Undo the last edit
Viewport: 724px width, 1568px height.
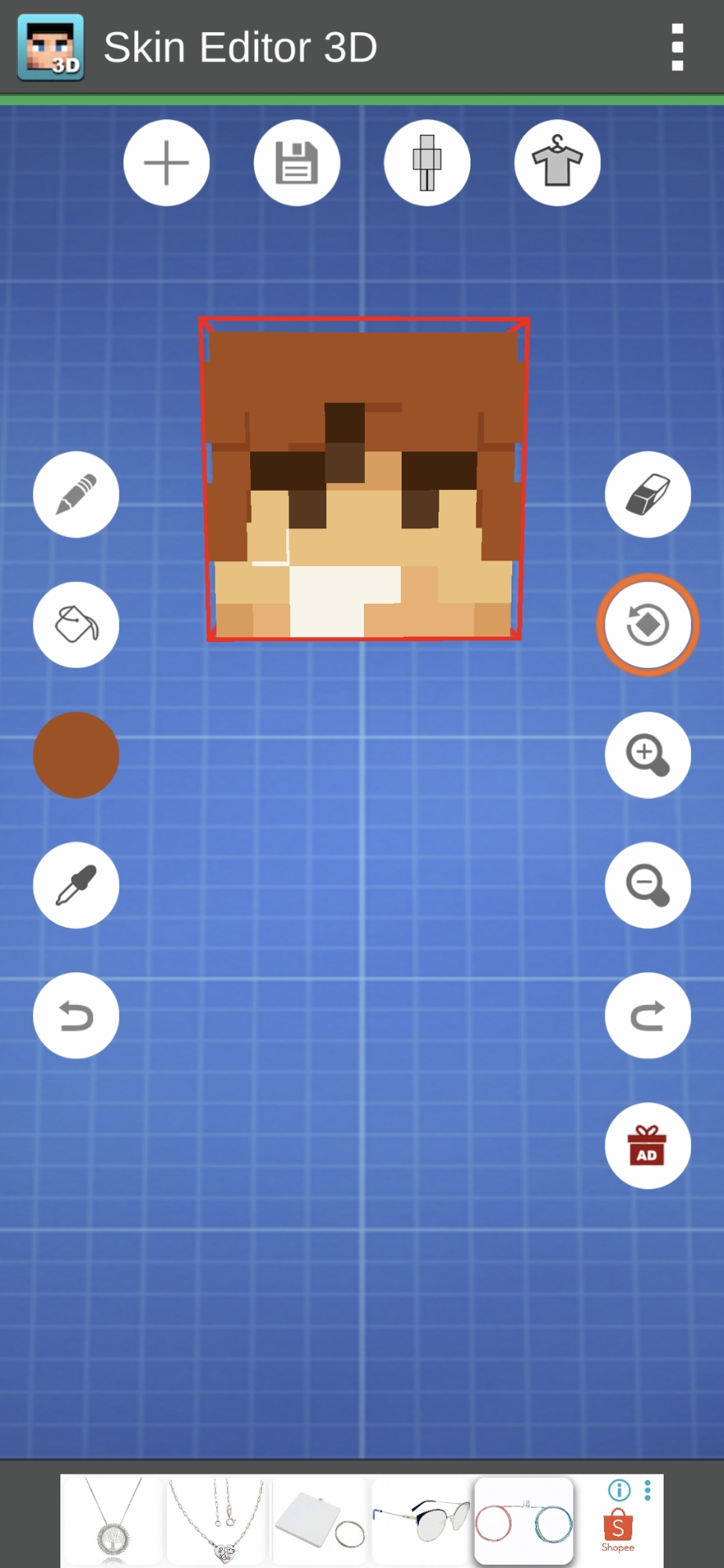tap(76, 1016)
